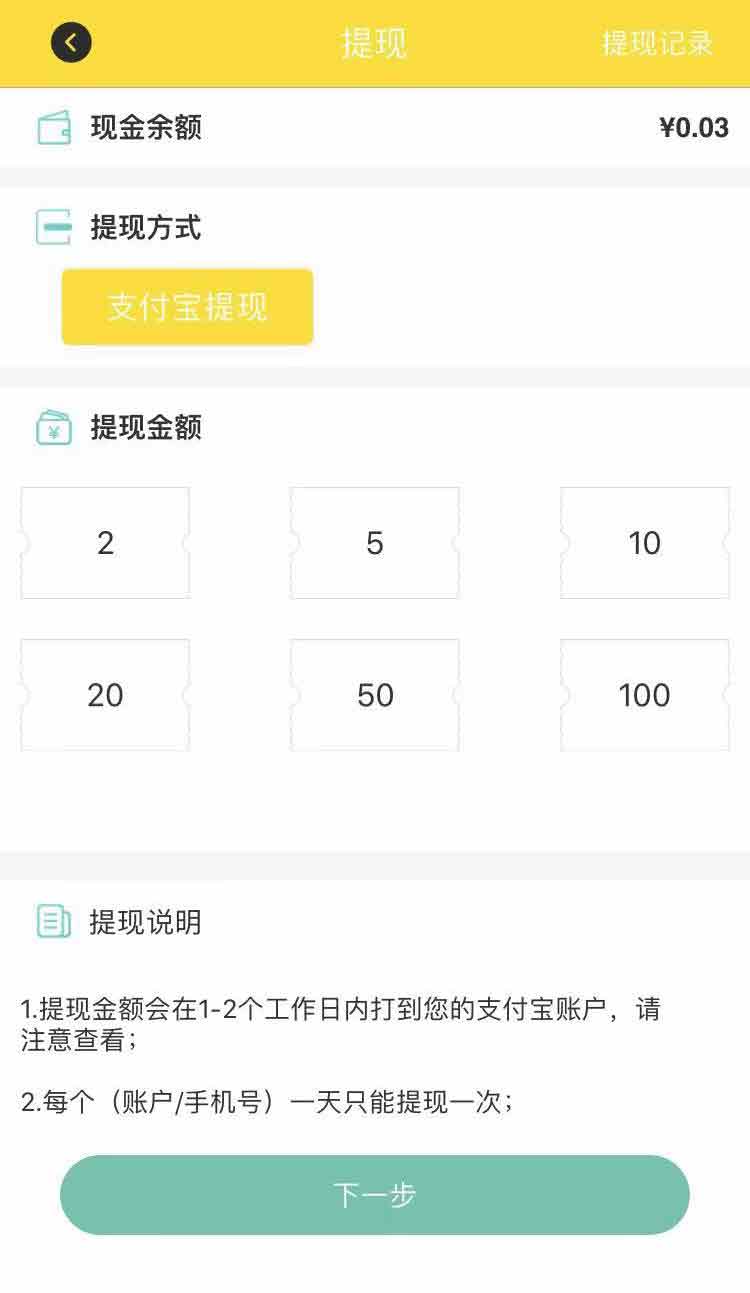
Task: Choose the 2 yuan withdrawal amount
Action: pos(105,543)
